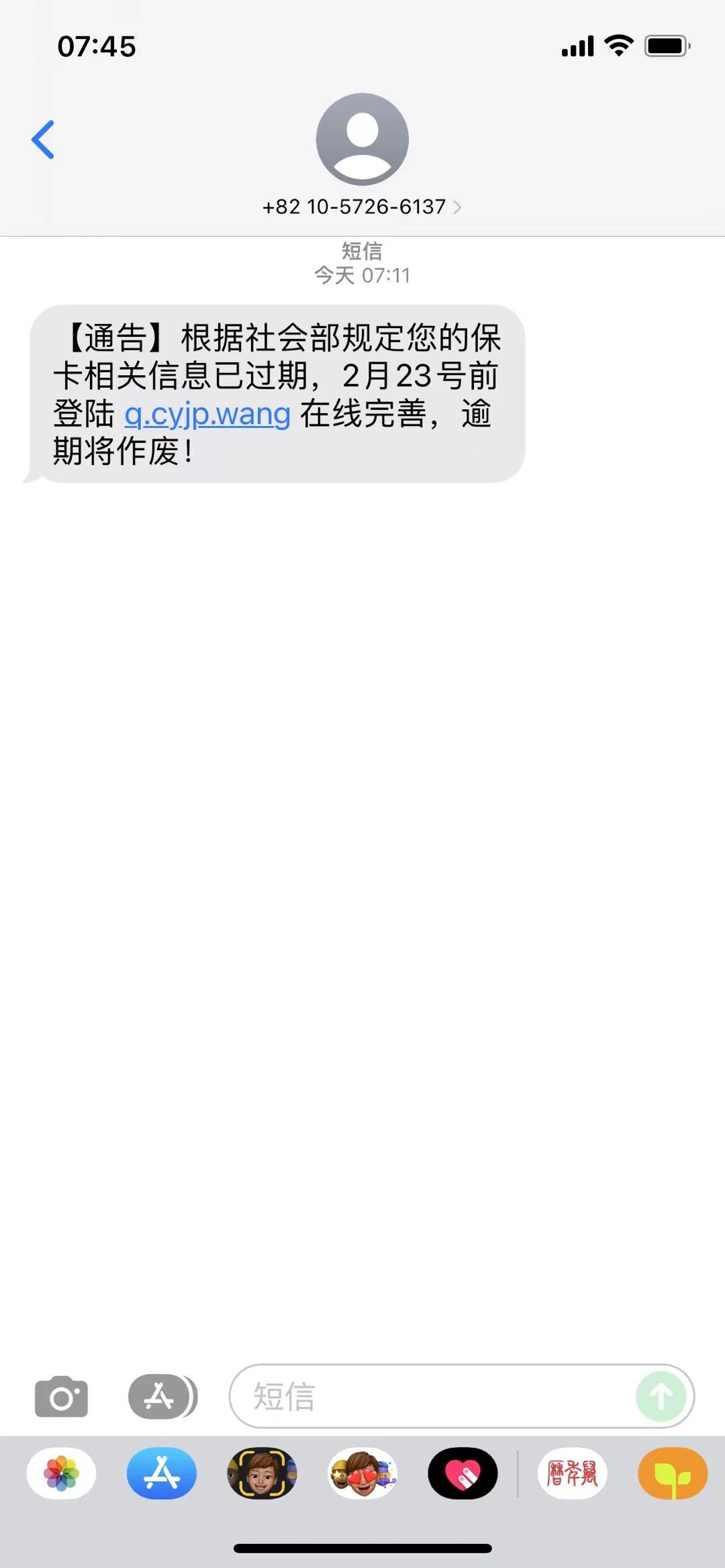The width and height of the screenshot is (725, 1568).
Task: Open Memoji stickers in the app strip
Action: coord(362,1475)
